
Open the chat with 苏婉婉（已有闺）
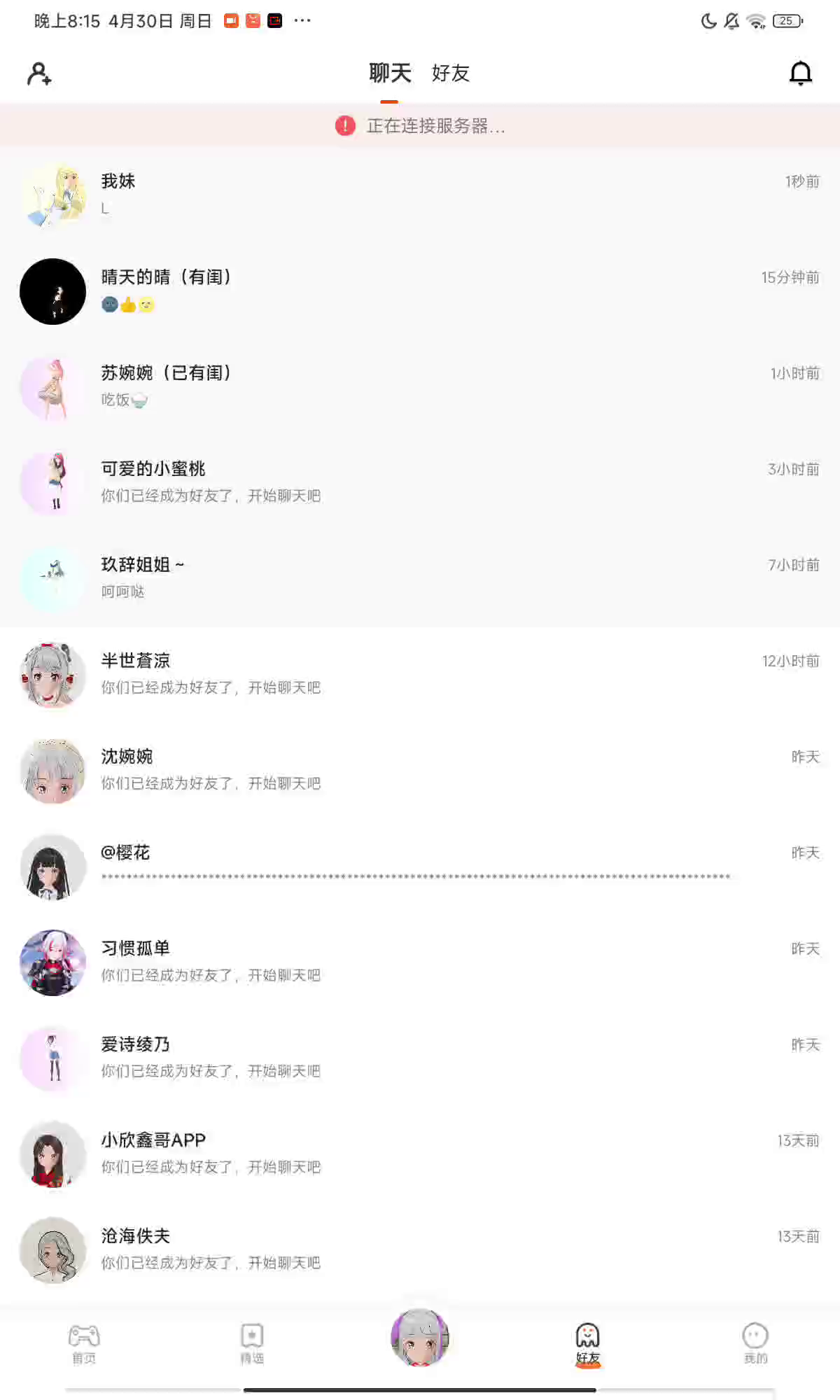pyautogui.click(x=420, y=386)
